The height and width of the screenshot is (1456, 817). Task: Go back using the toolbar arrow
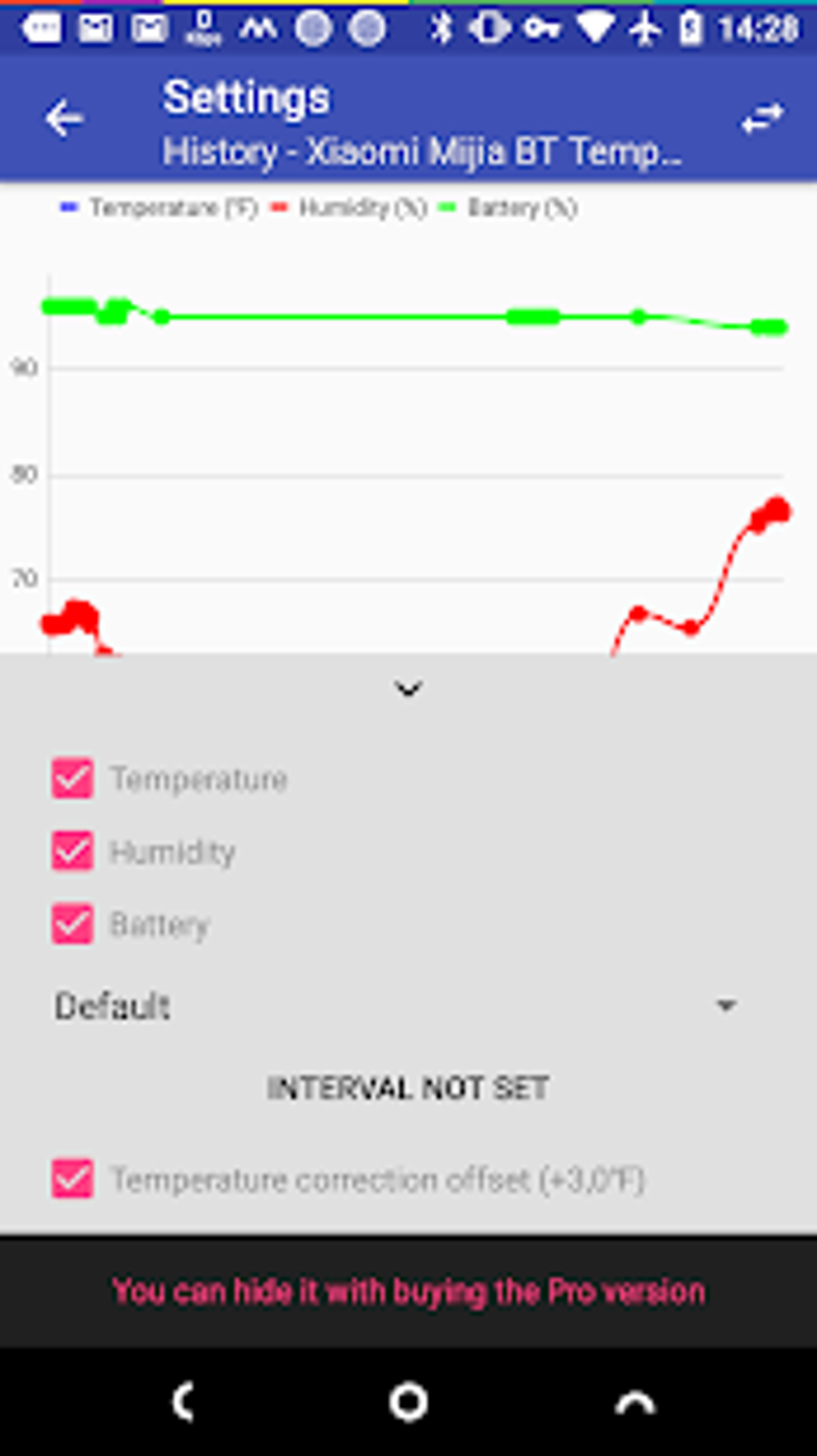click(64, 119)
